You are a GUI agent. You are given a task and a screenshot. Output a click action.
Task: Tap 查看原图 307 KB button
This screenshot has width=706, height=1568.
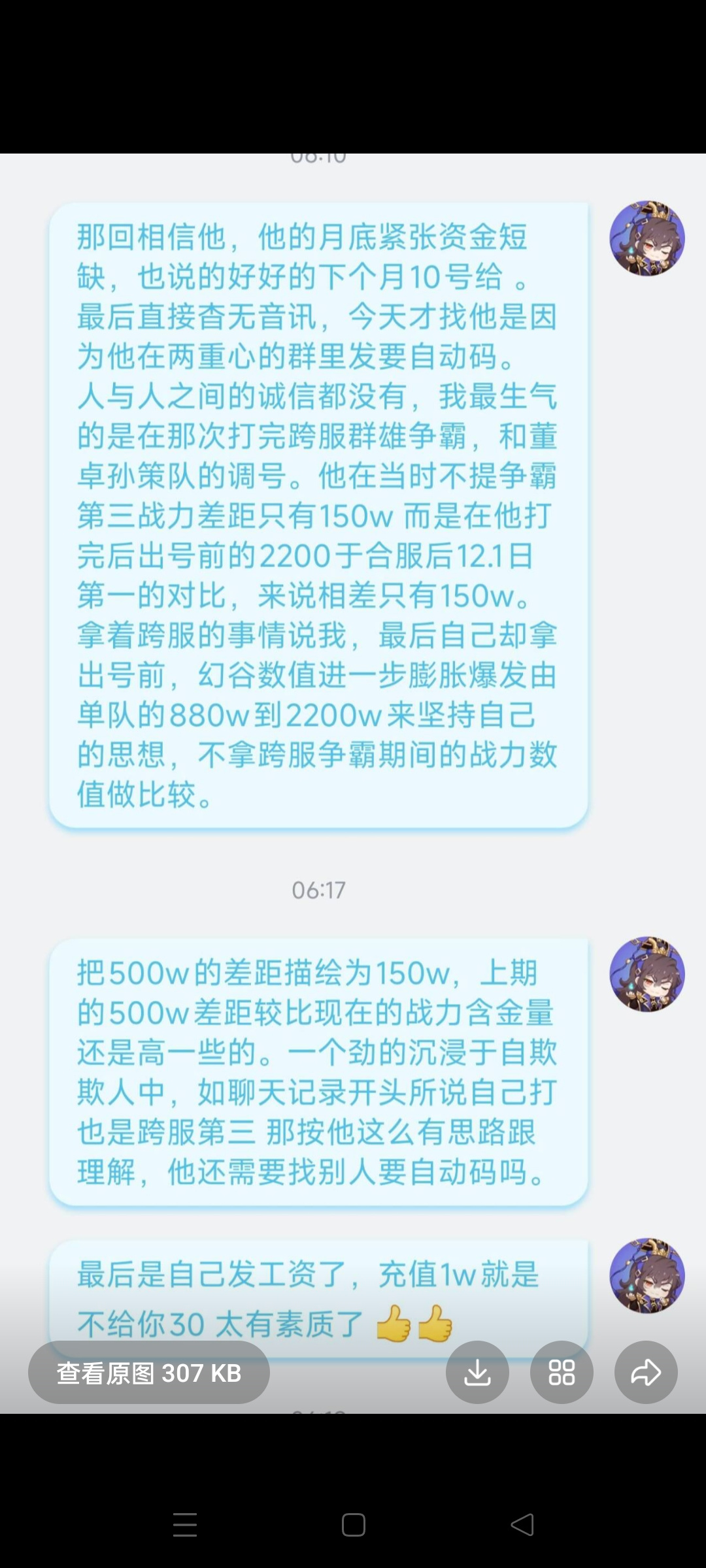point(149,1373)
